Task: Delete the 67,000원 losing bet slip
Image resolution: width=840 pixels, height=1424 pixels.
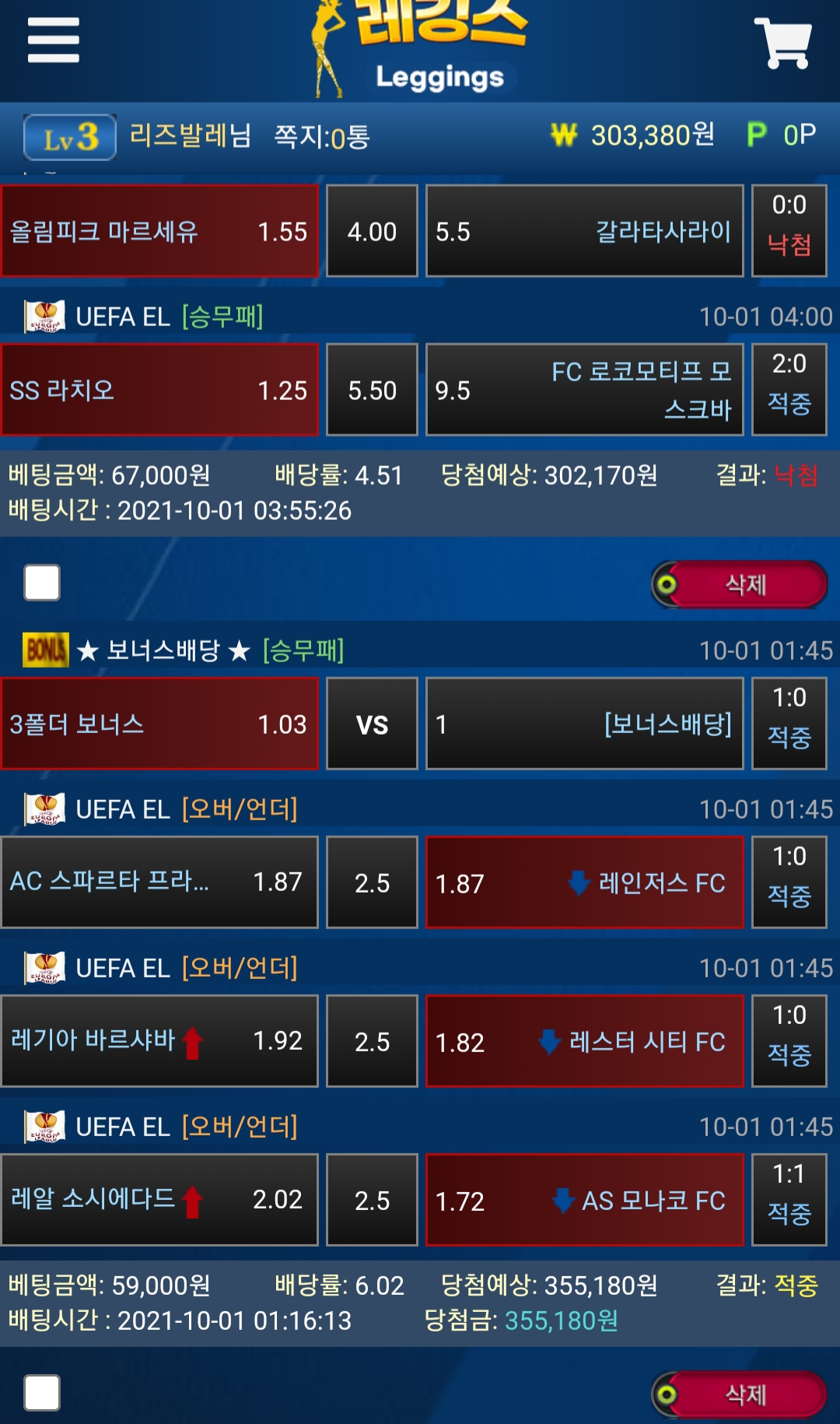Action: pos(740,584)
